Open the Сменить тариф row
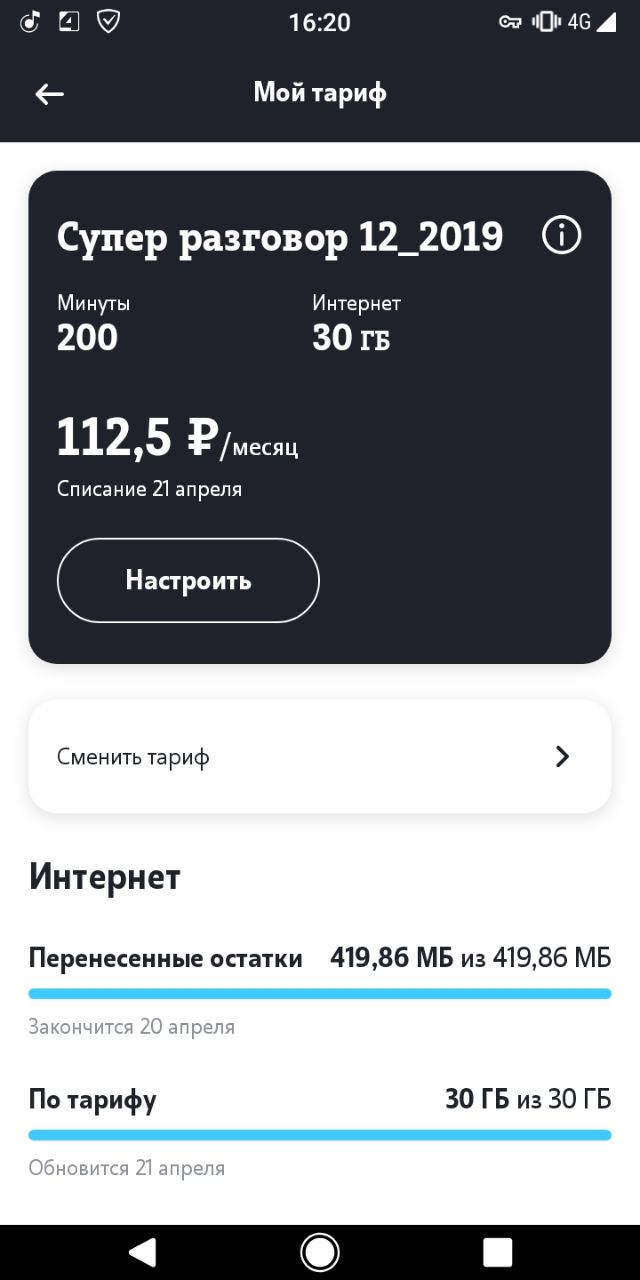The height and width of the screenshot is (1280, 640). (319, 757)
